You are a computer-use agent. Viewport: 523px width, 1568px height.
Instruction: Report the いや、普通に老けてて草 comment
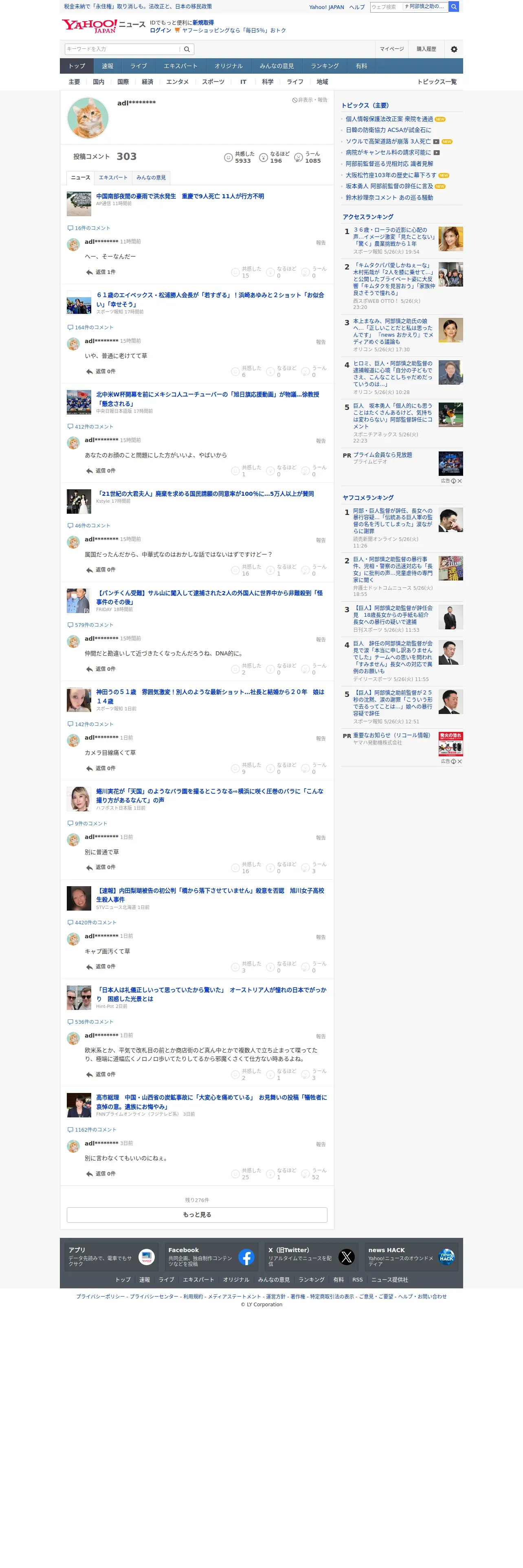(x=320, y=342)
